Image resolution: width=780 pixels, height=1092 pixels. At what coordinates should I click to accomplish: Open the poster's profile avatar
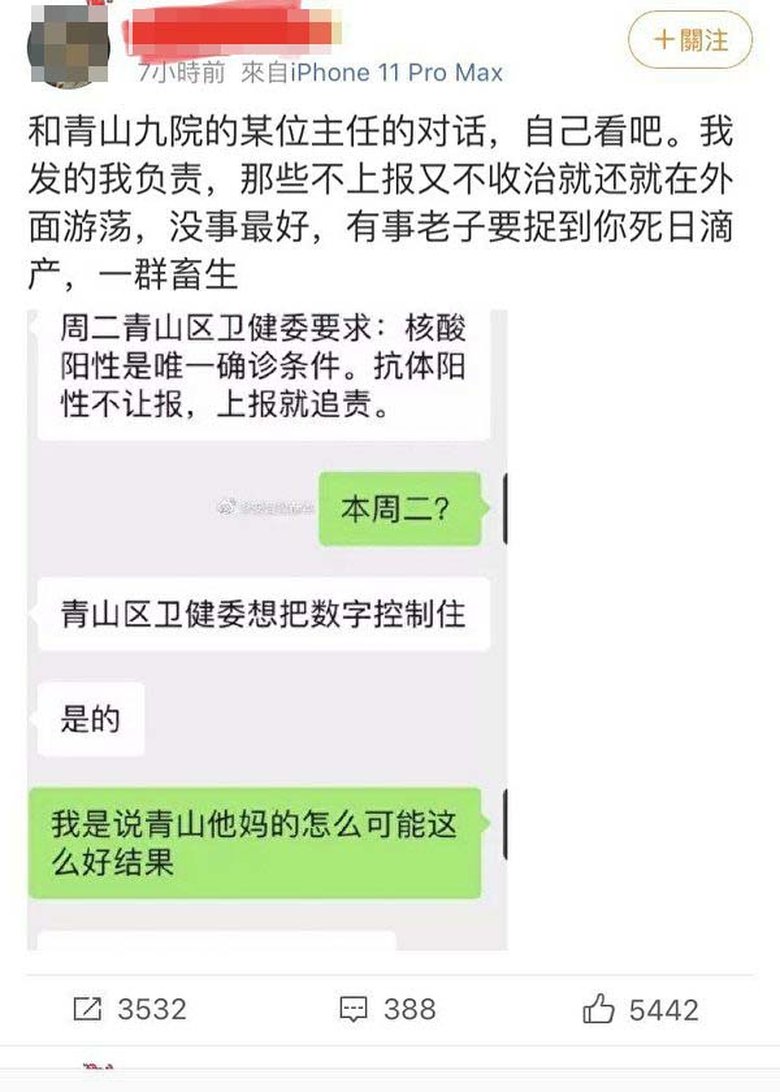coord(68,43)
